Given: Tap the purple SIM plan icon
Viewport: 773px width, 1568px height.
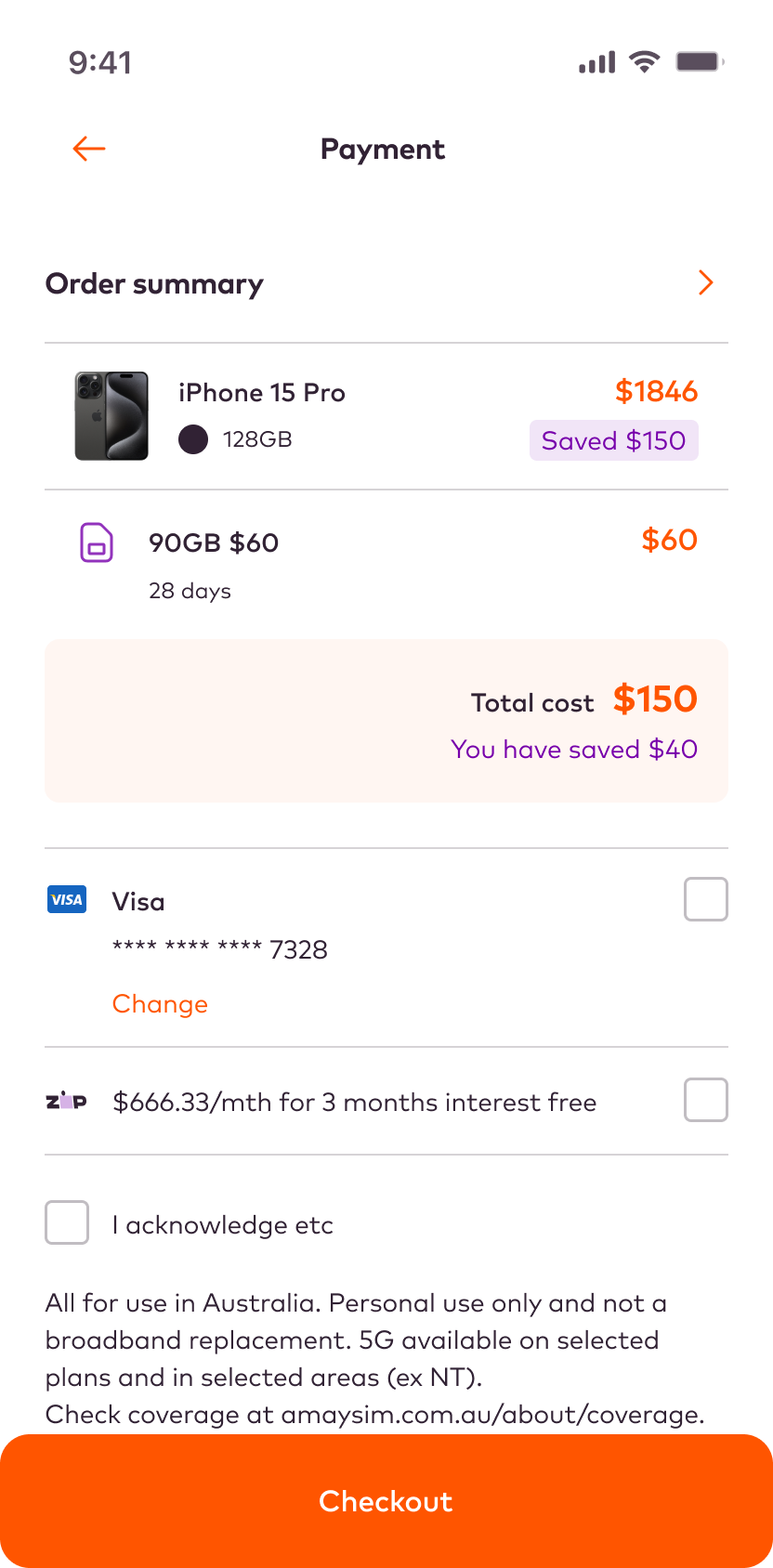Looking at the screenshot, I should pyautogui.click(x=96, y=542).
